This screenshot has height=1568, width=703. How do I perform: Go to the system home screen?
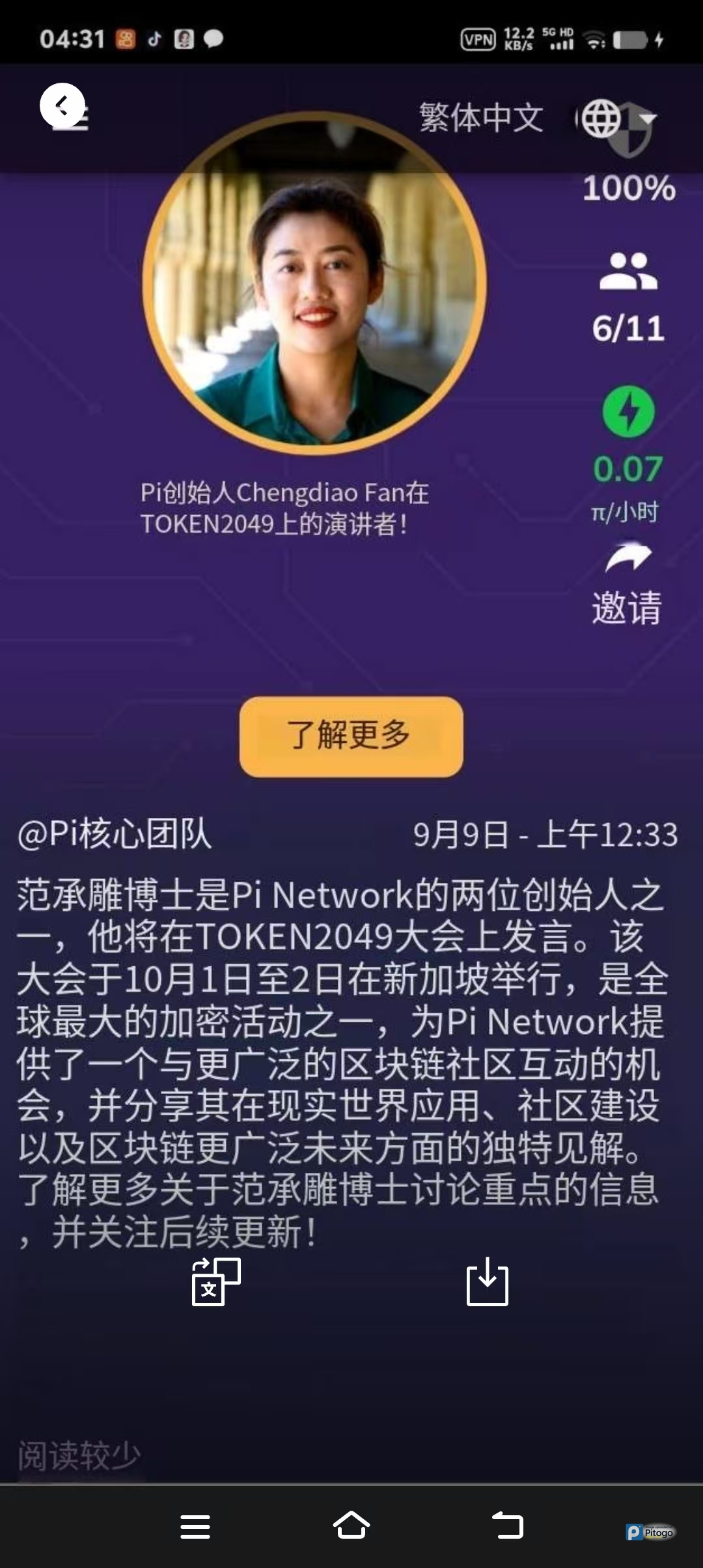(x=351, y=1525)
